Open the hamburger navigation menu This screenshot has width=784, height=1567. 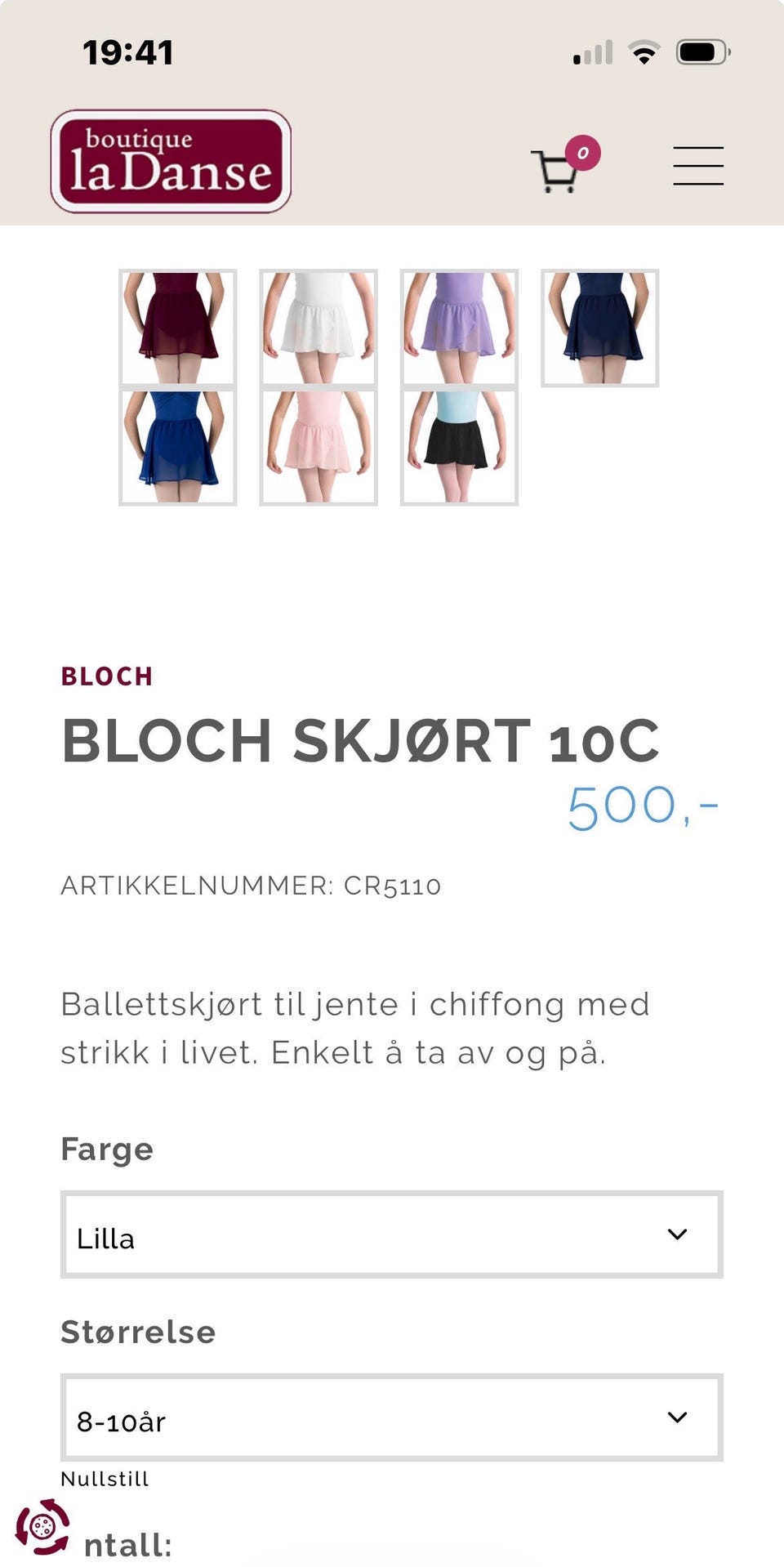[x=698, y=164]
